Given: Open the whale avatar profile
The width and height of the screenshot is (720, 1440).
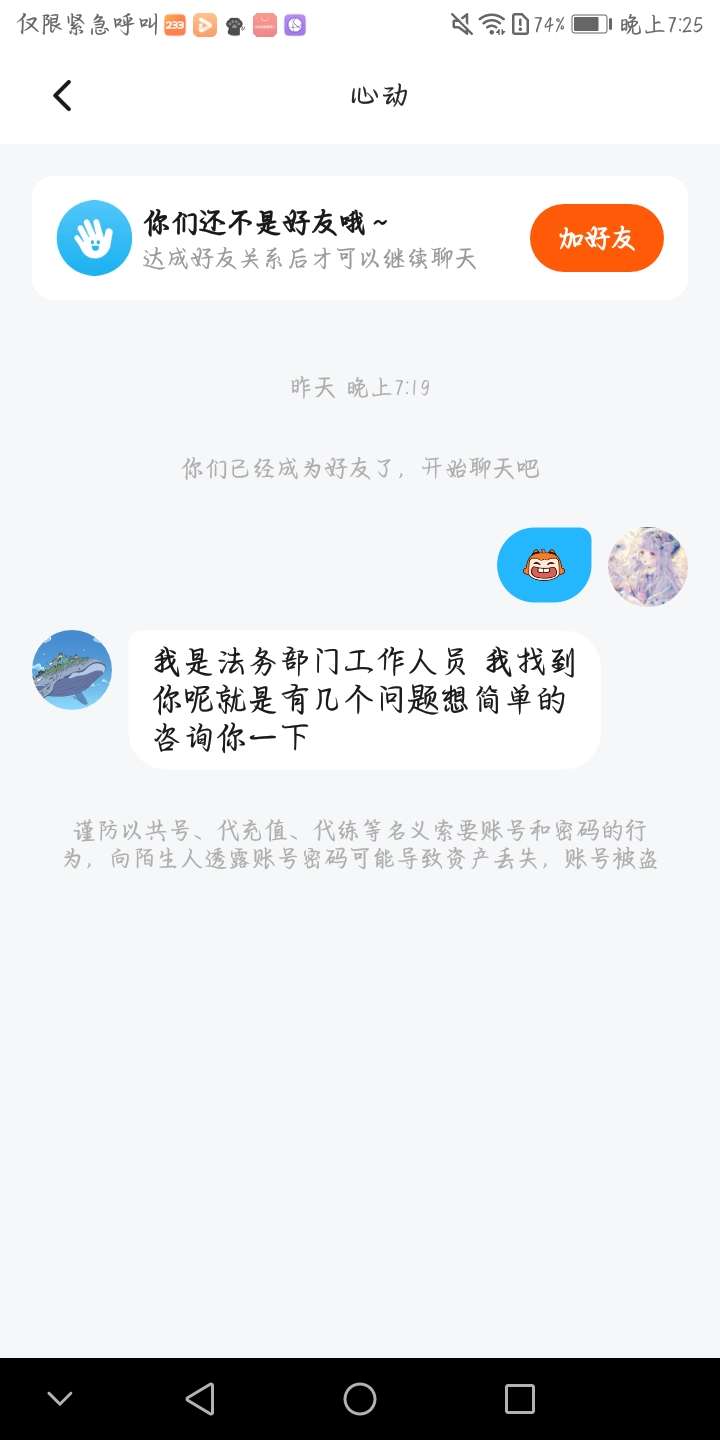Looking at the screenshot, I should click(72, 670).
